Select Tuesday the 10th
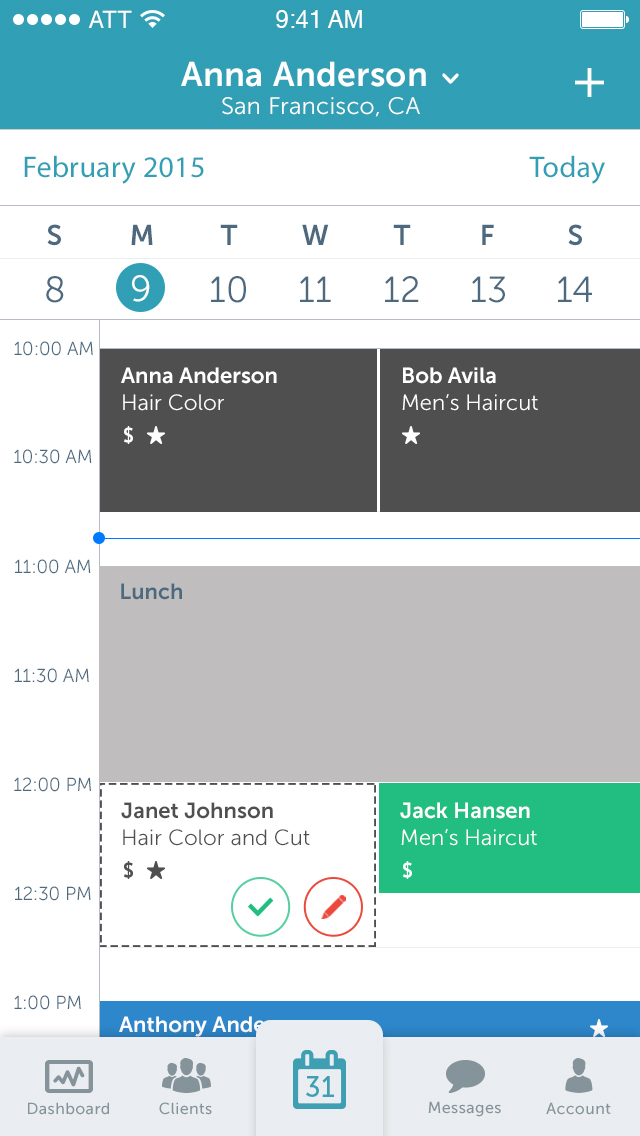 coord(228,289)
